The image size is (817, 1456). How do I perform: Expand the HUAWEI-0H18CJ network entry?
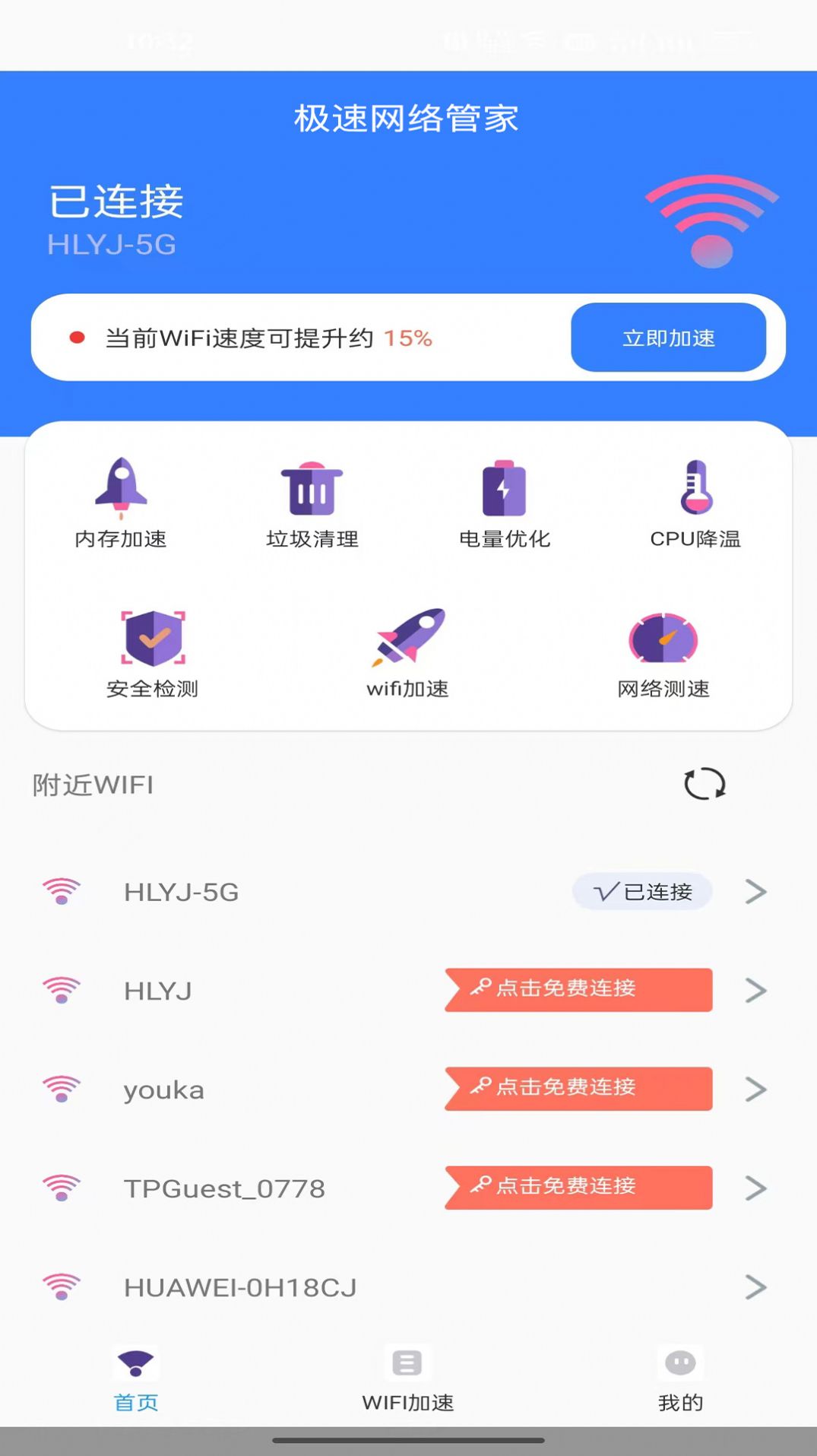753,1287
